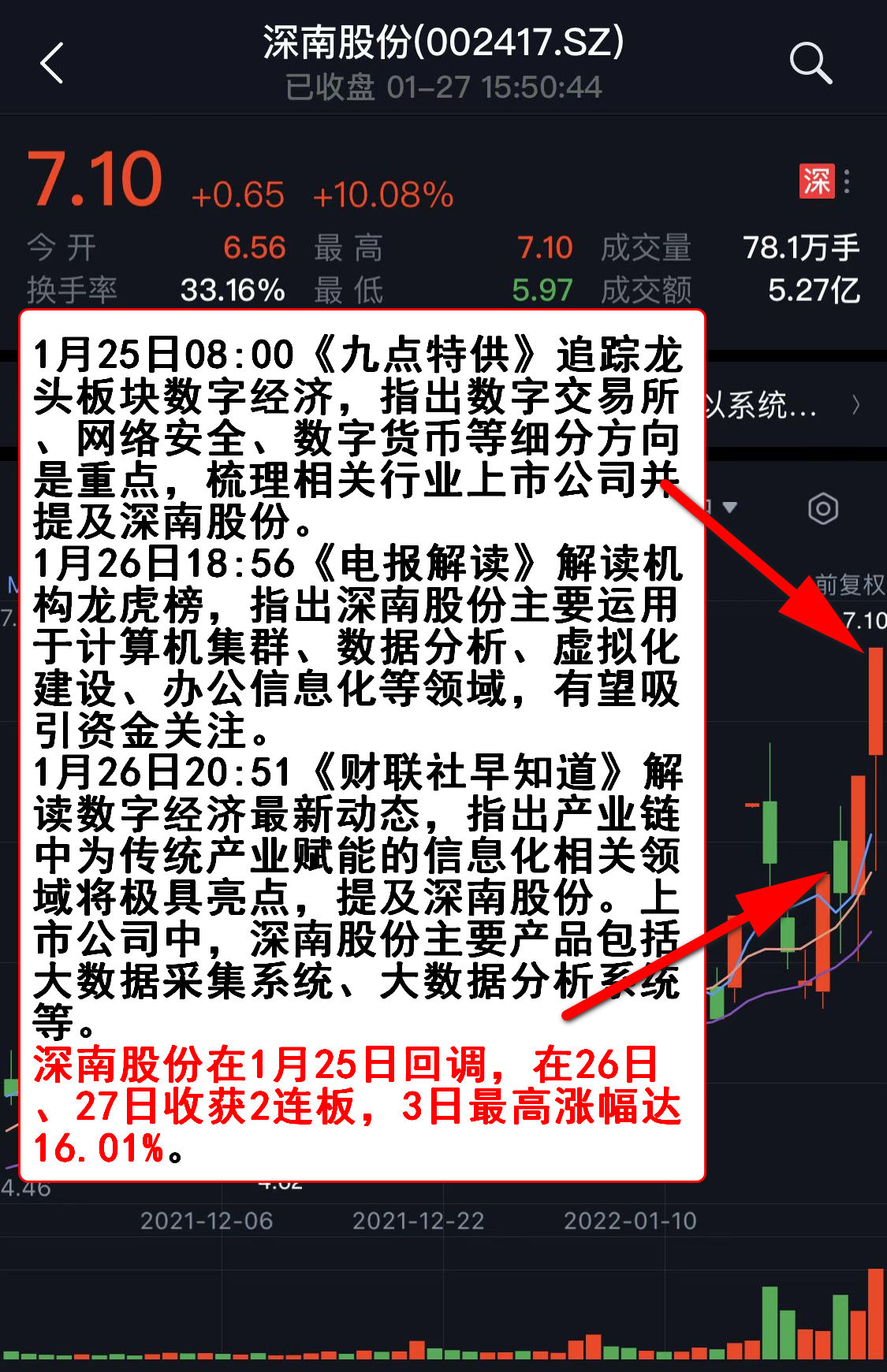Go back from the 深南股份 stock page
887x1372 pixels.
tap(52, 63)
